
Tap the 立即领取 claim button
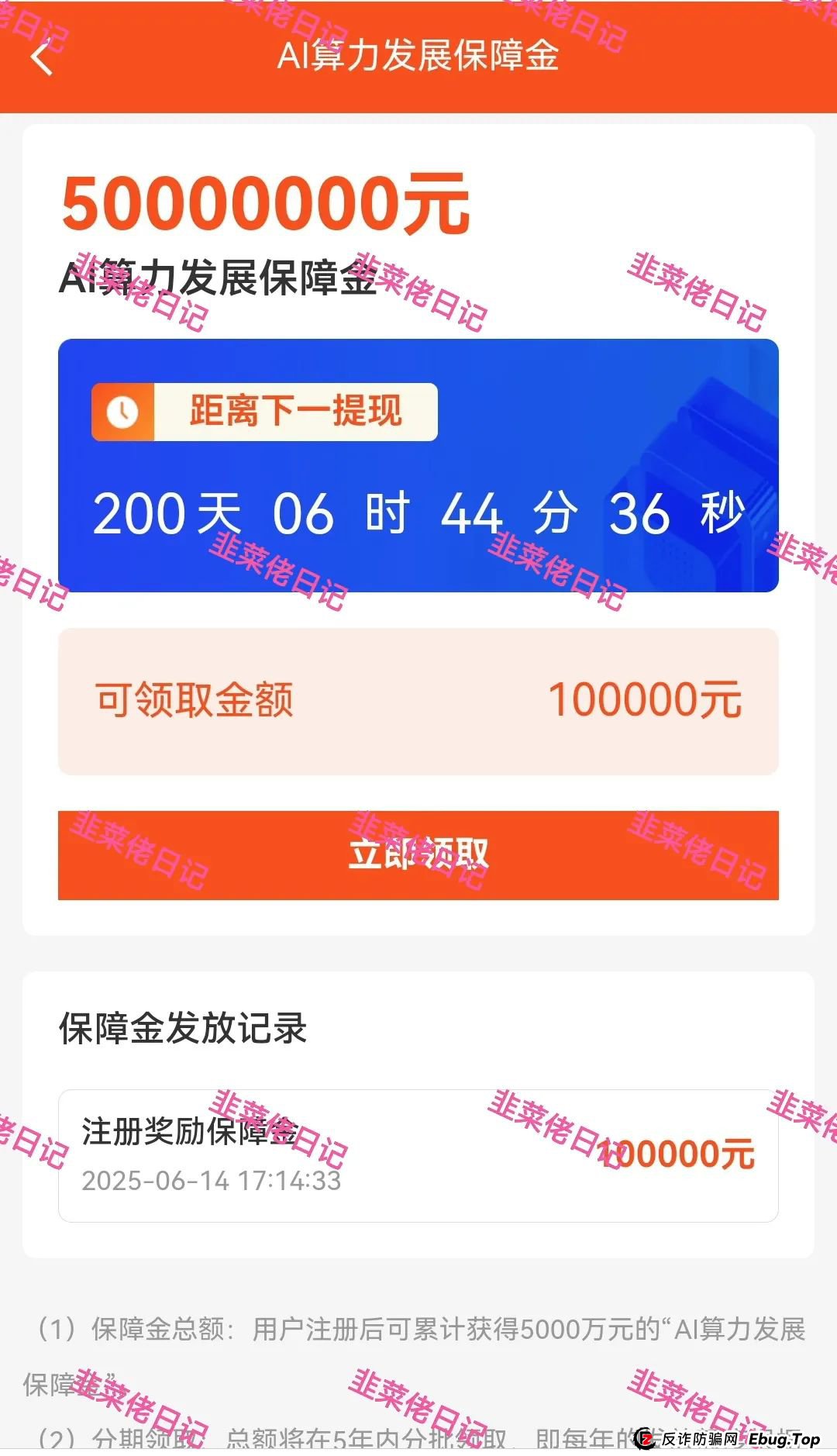click(418, 855)
